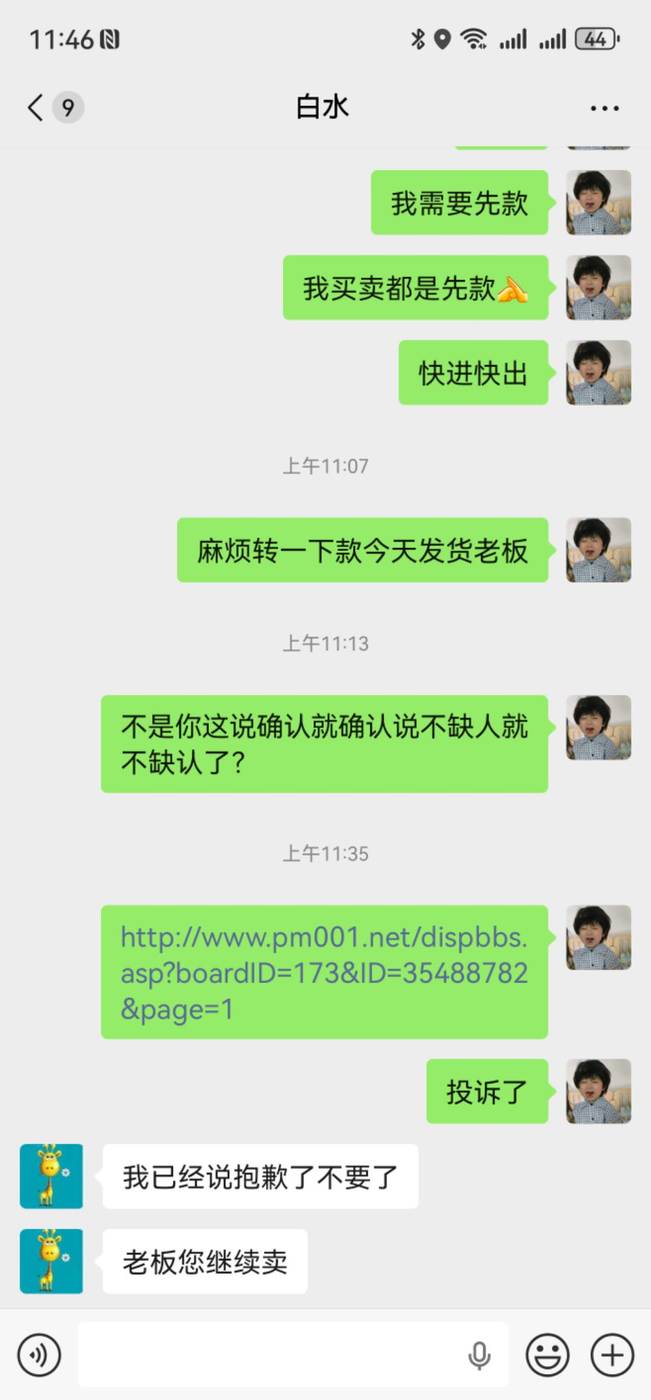Go back to the chat list
This screenshot has width=651, height=1400.
pyautogui.click(x=37, y=107)
